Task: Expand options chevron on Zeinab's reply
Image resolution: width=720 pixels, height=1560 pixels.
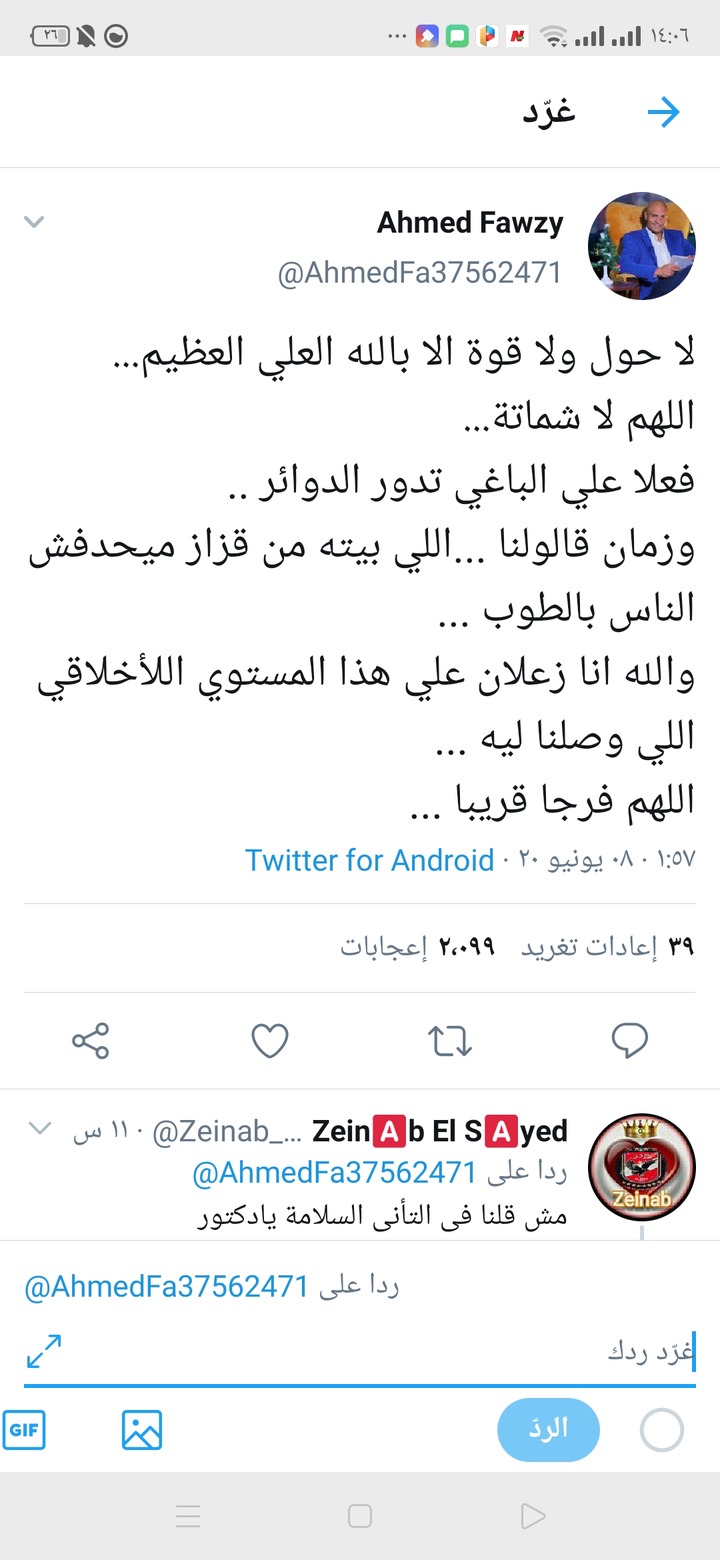Action: click(x=39, y=1129)
